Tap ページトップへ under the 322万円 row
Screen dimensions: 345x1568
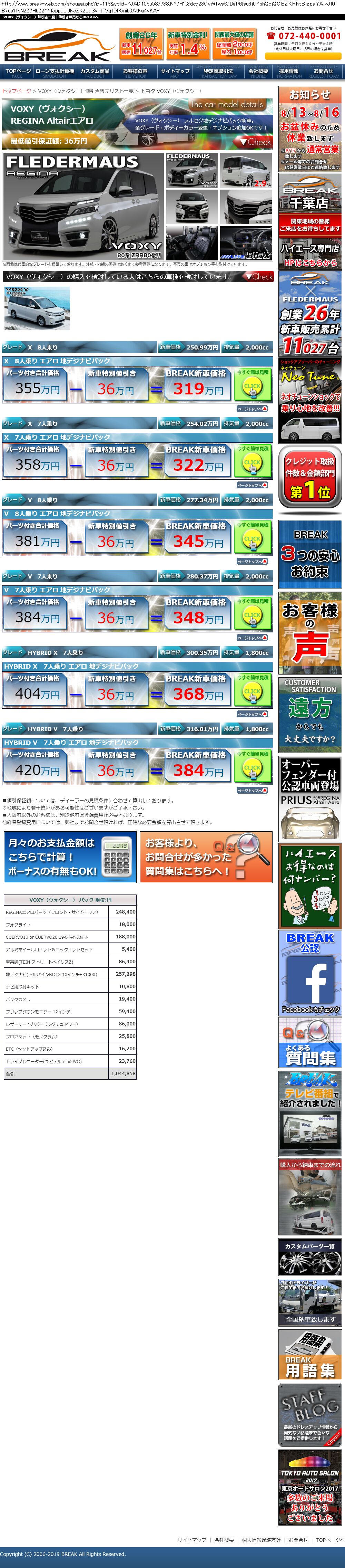click(x=252, y=485)
